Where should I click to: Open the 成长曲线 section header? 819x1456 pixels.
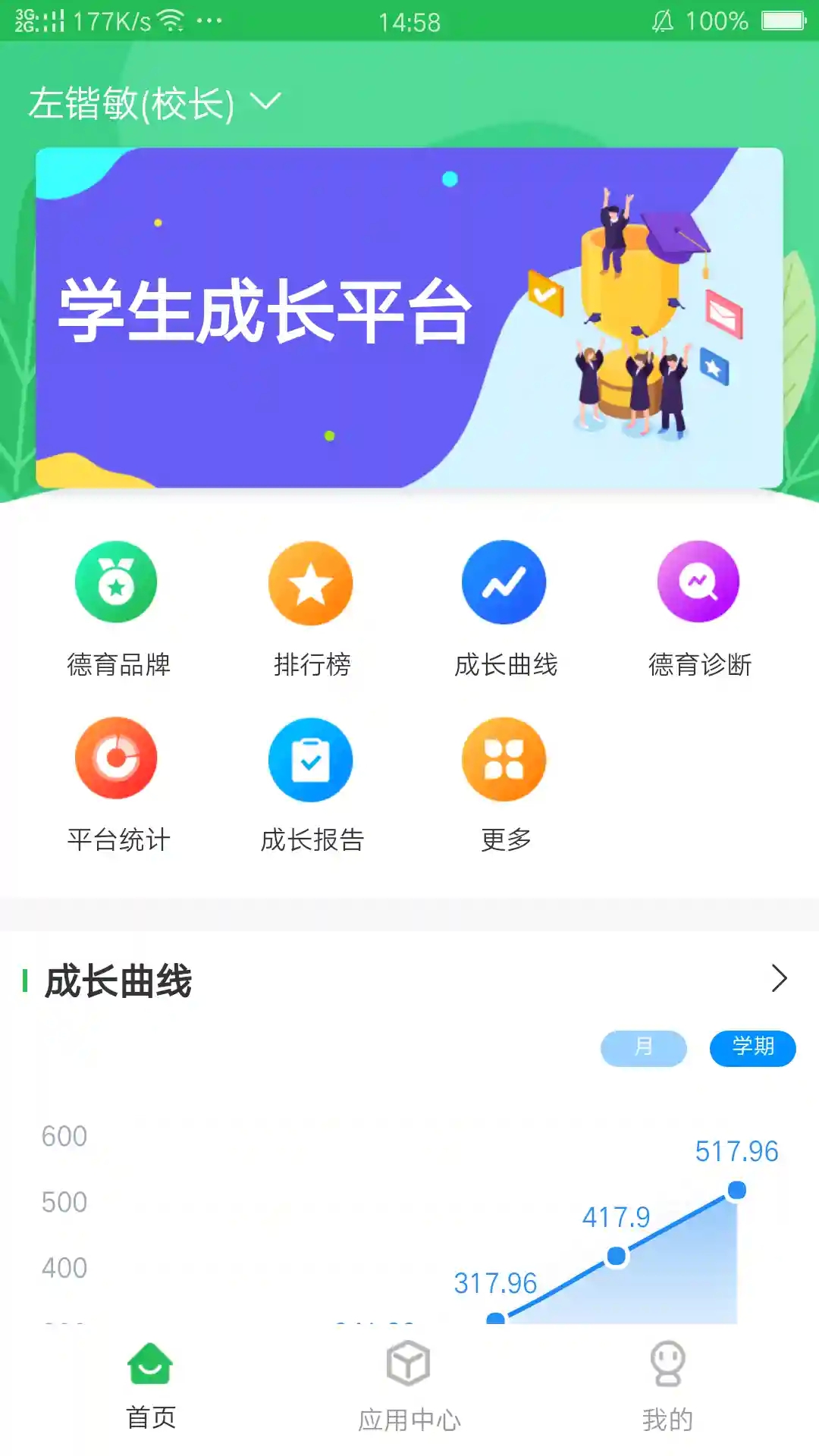click(118, 980)
